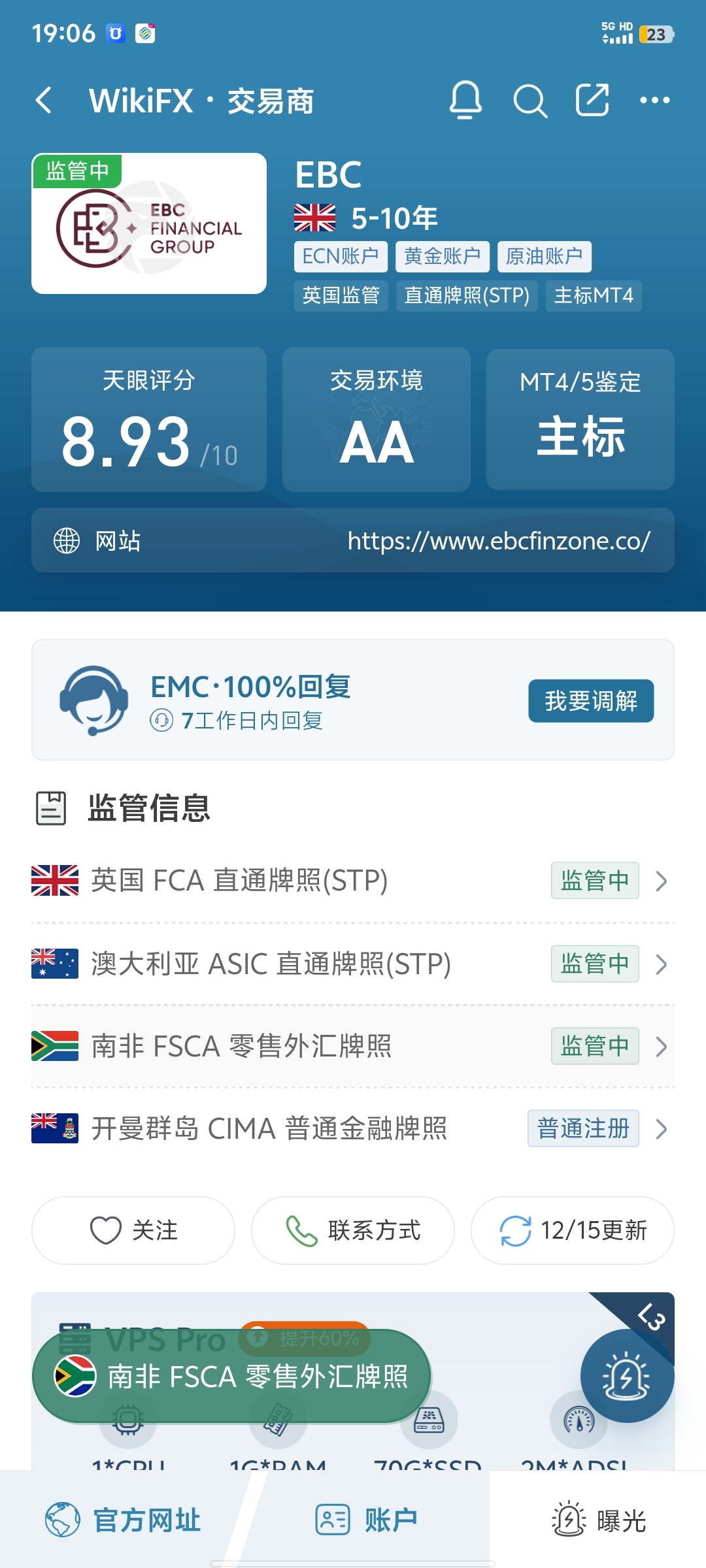This screenshot has width=706, height=1568.
Task: Switch to the 账户 tab
Action: tap(367, 1520)
